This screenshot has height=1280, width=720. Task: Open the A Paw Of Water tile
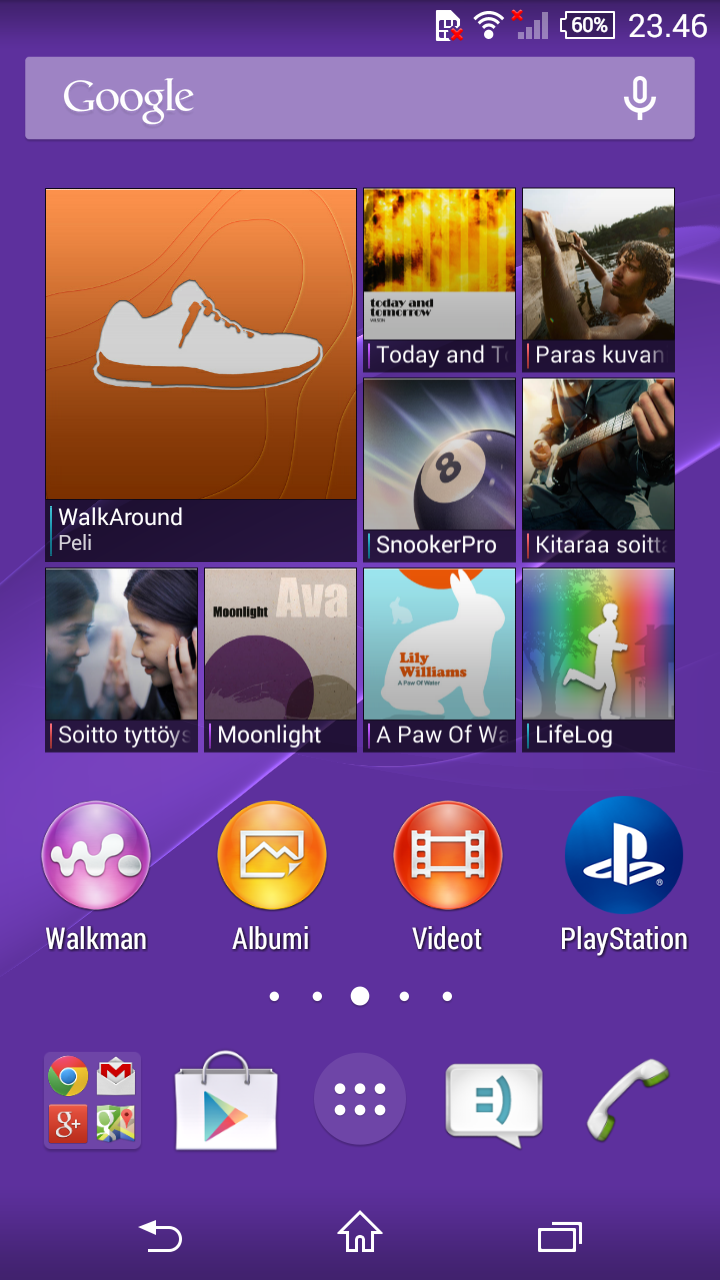pos(439,660)
